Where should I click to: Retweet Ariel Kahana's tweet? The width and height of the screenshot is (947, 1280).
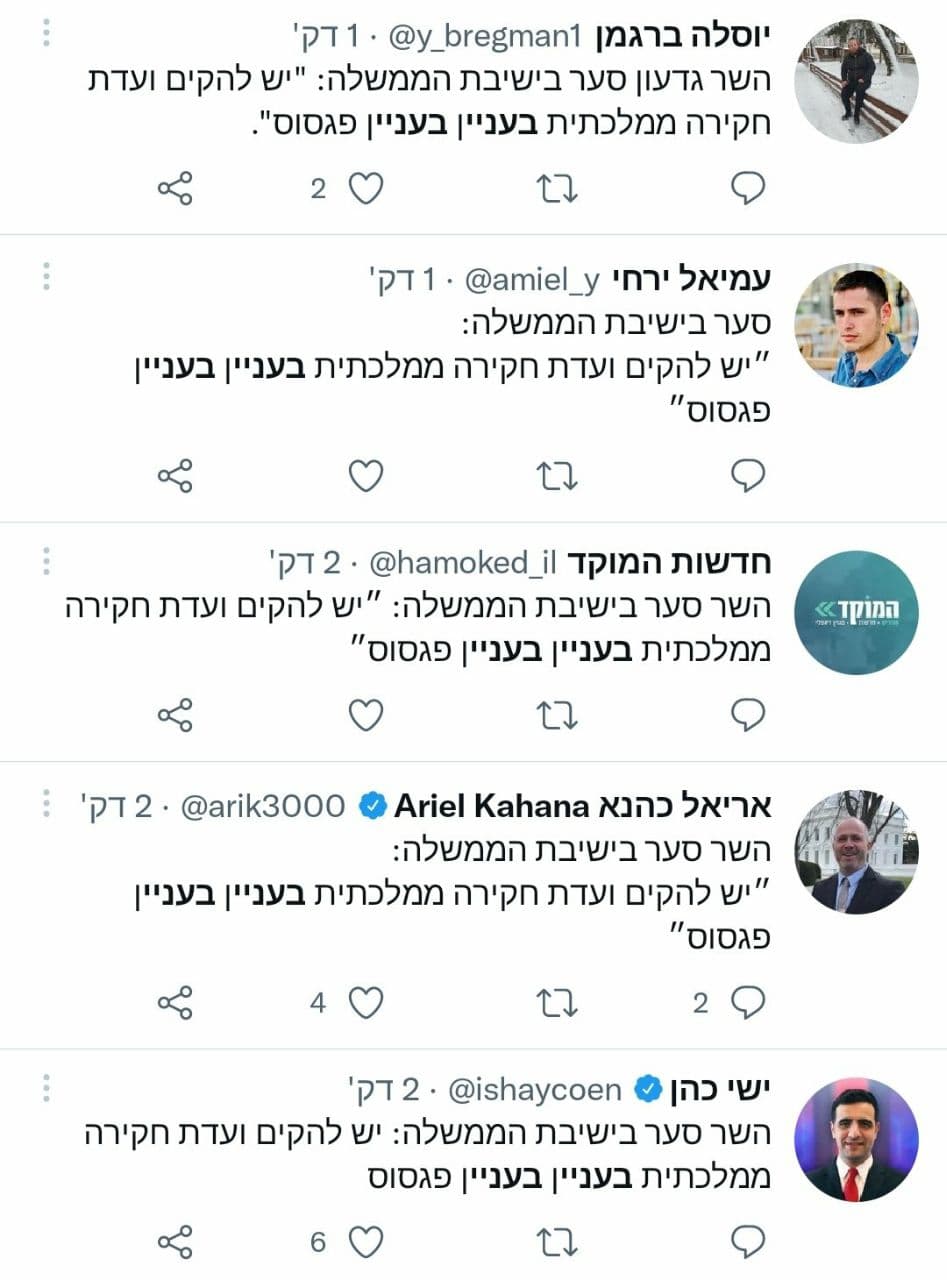click(x=558, y=1000)
